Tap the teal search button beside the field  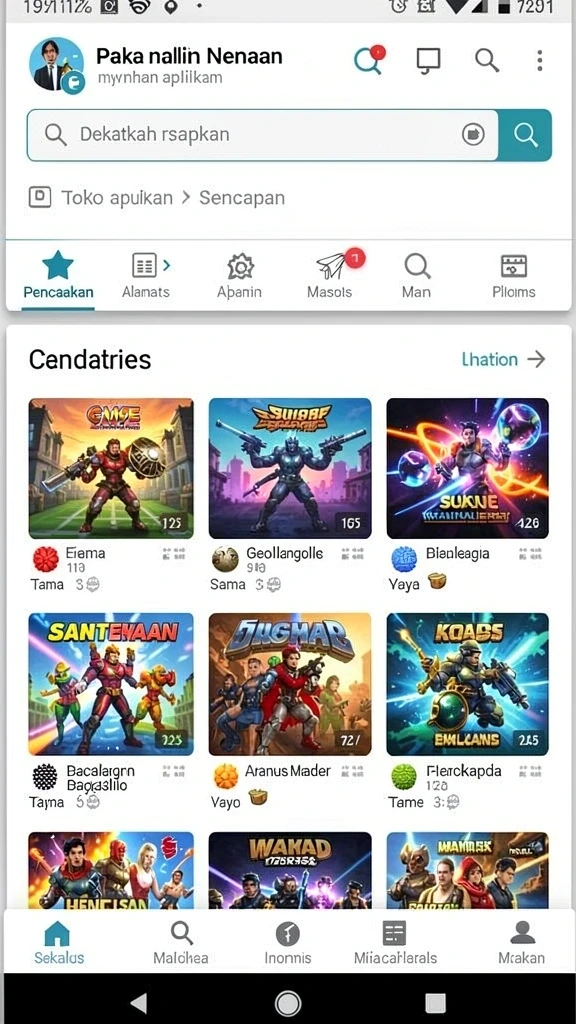point(525,135)
